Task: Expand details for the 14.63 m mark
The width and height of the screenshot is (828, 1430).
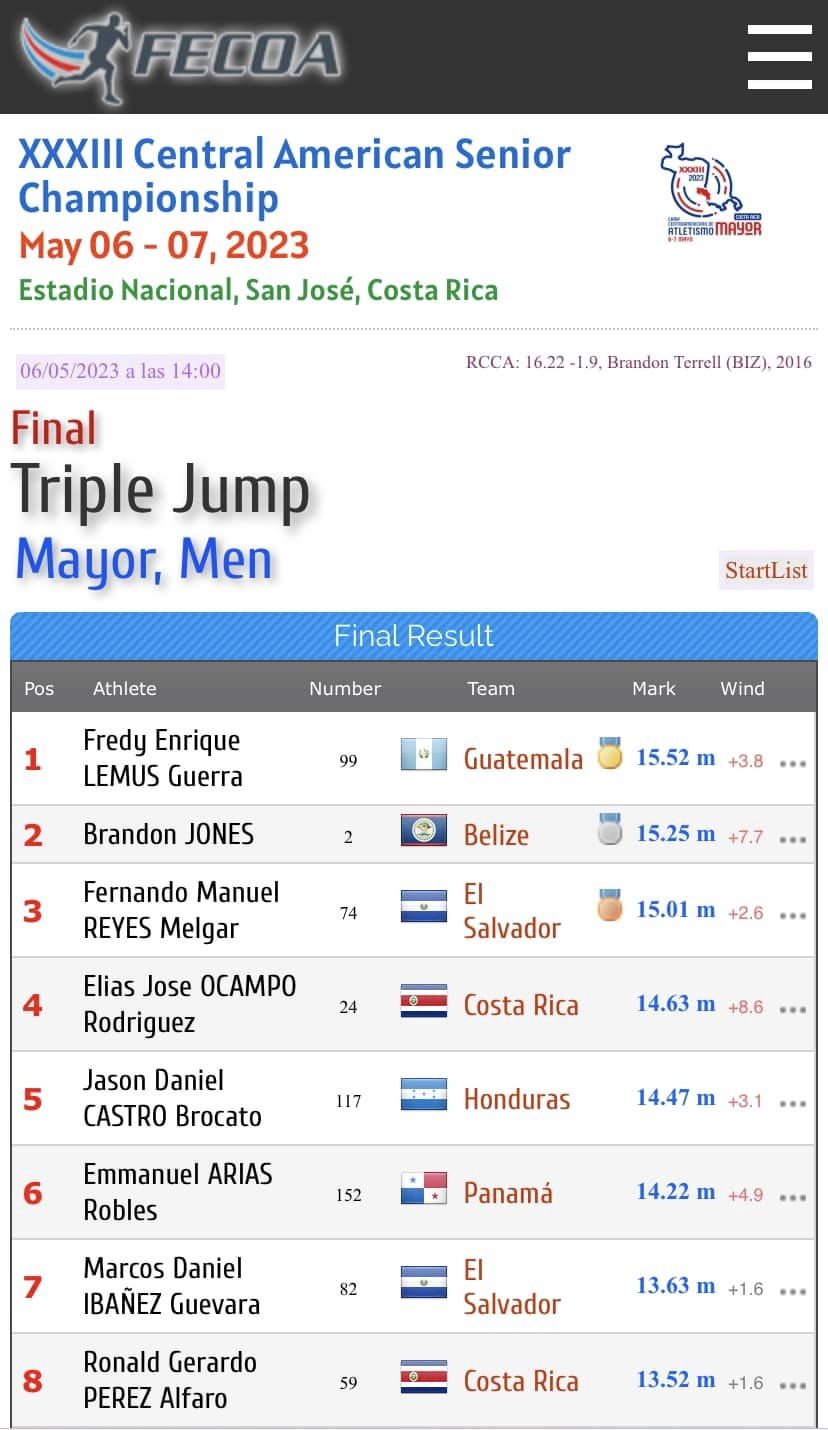Action: (x=793, y=1008)
